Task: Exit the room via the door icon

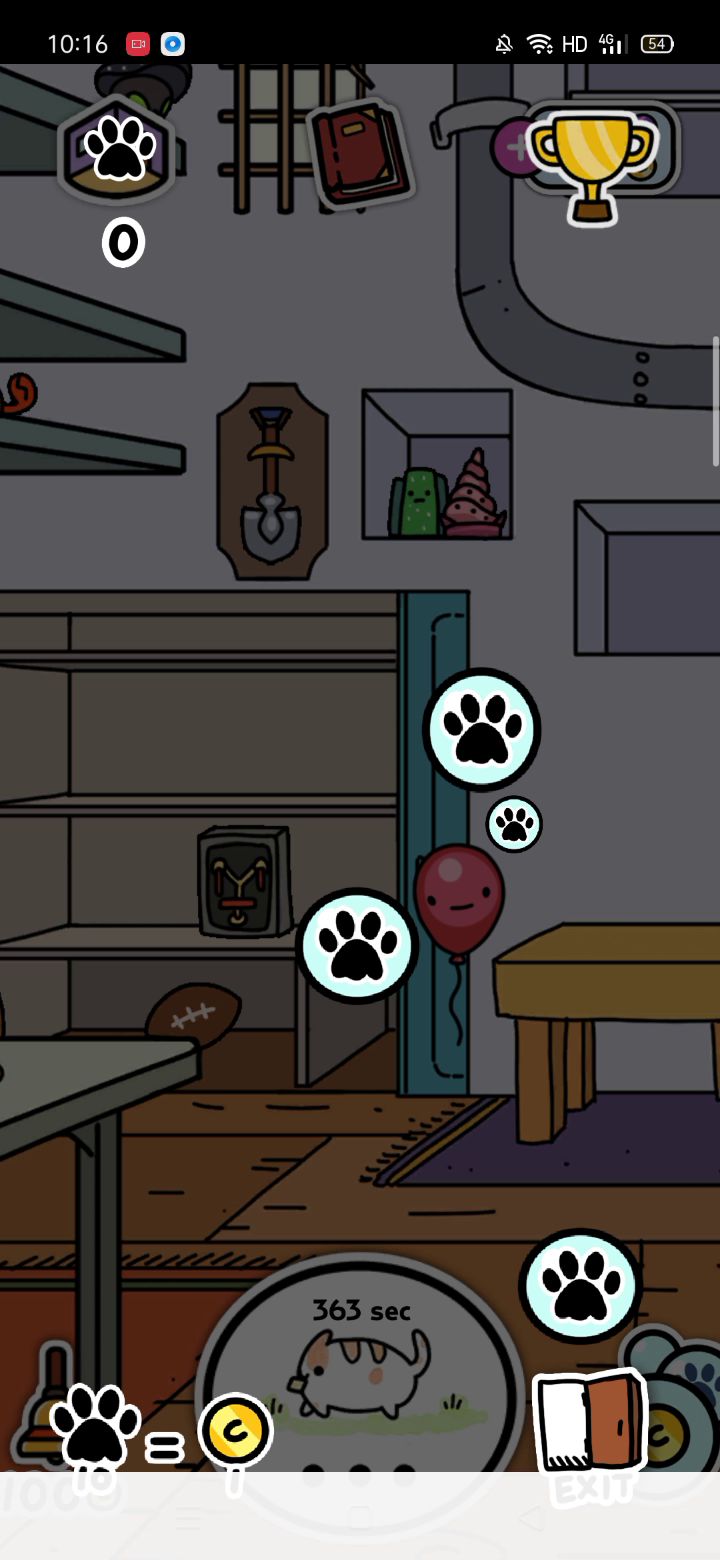Action: point(590,1428)
